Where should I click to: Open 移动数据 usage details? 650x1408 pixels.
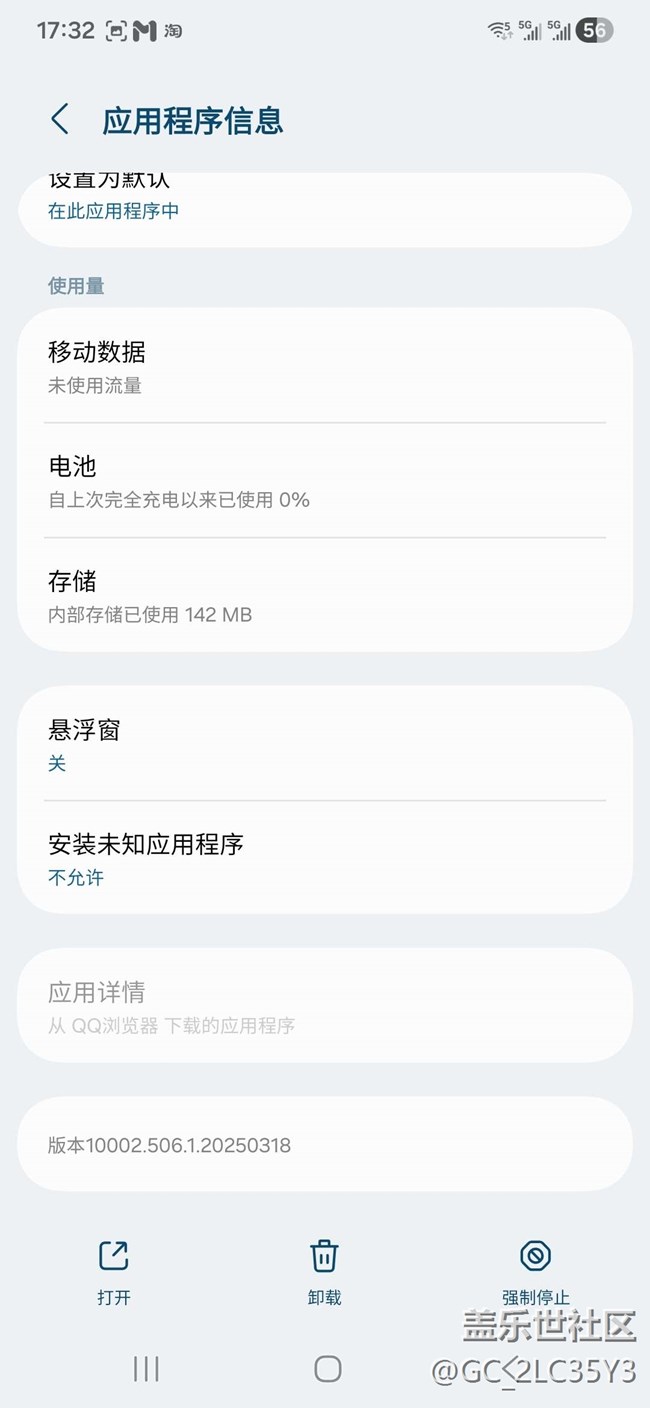click(325, 367)
